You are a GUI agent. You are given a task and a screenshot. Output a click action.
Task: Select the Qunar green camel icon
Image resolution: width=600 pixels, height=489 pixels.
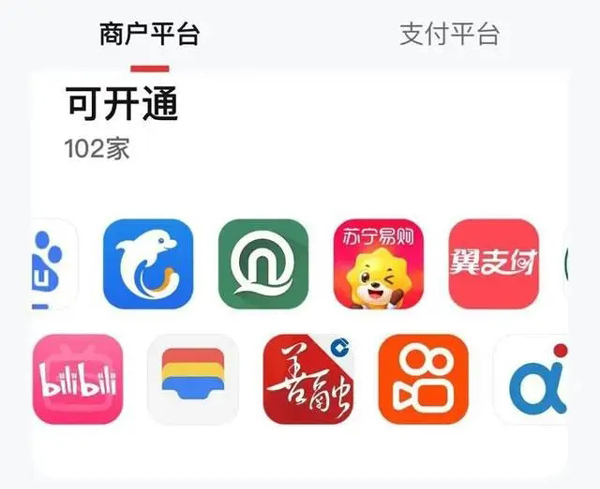[263, 263]
